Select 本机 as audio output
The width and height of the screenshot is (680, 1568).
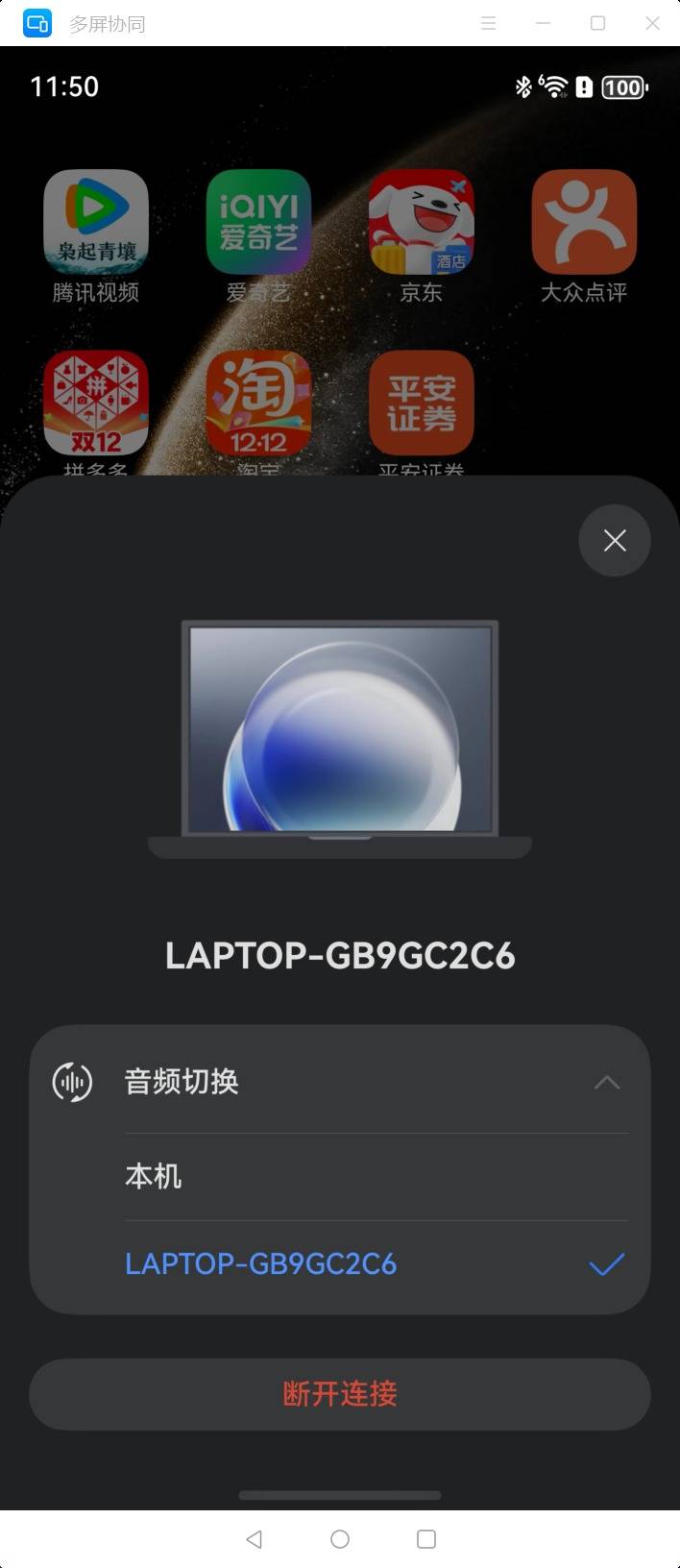(154, 1177)
